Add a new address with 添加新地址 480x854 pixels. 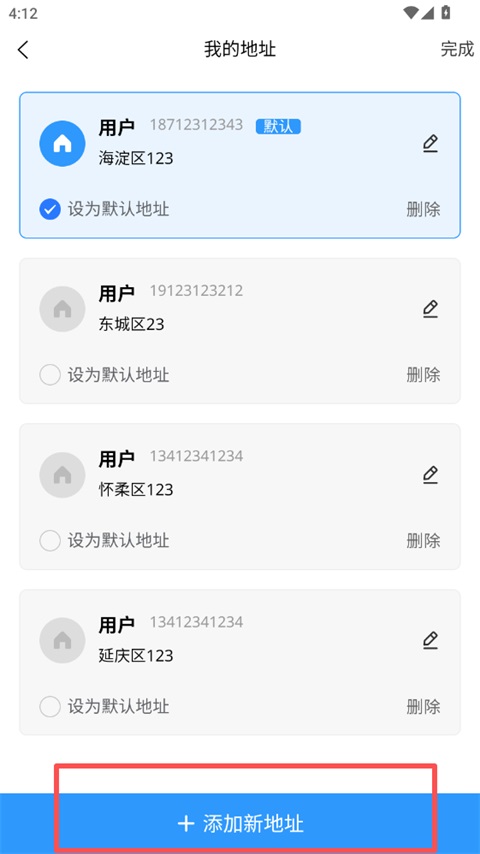tap(240, 824)
